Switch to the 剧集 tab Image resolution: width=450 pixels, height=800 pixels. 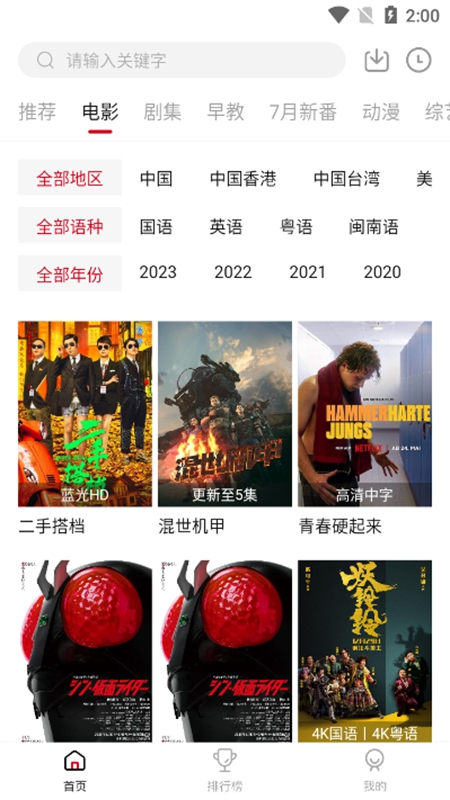tap(162, 111)
